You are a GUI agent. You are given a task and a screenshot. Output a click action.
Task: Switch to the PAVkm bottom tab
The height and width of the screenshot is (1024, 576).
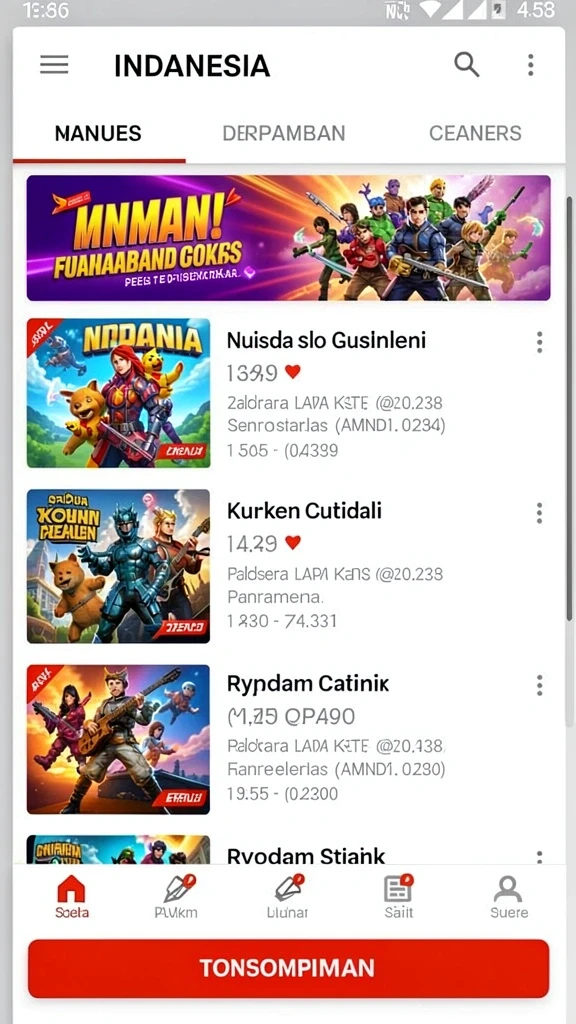pyautogui.click(x=176, y=897)
